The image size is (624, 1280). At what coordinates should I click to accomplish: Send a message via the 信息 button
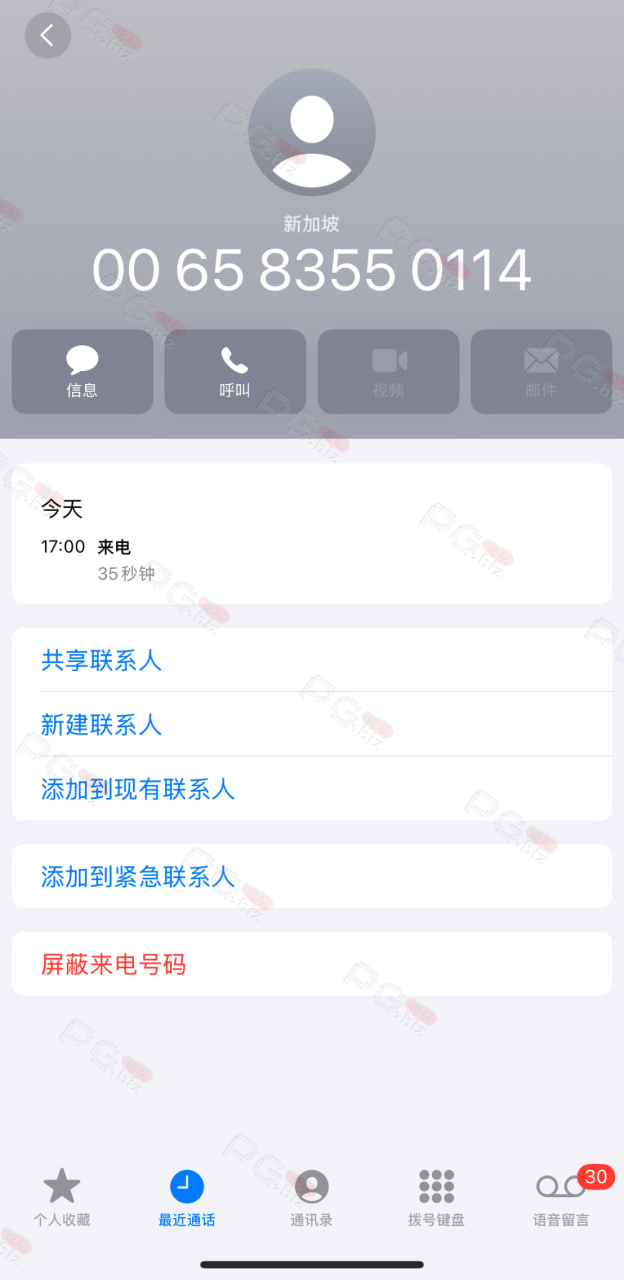point(82,372)
